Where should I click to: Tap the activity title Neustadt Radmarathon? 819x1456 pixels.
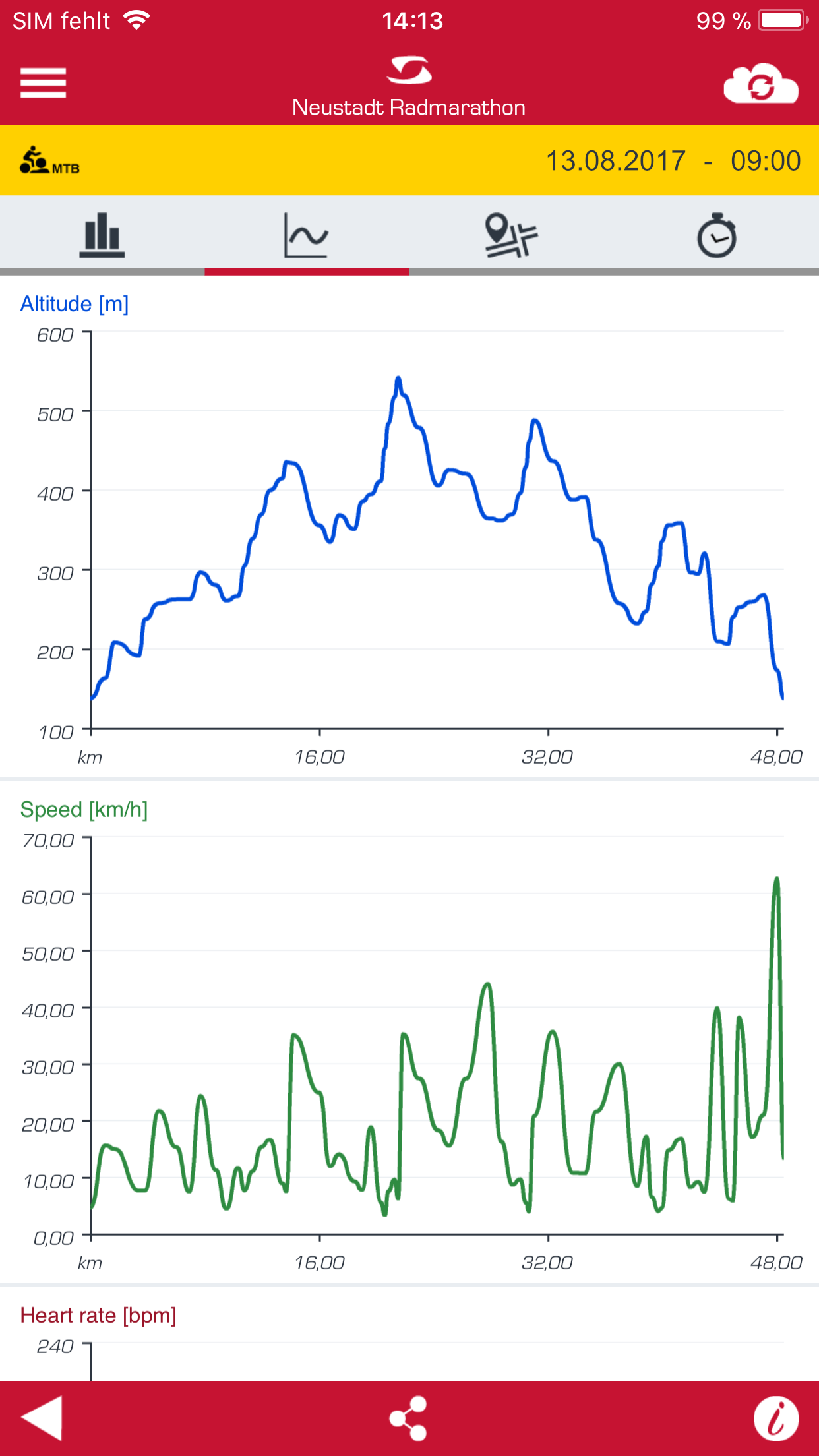[x=409, y=106]
